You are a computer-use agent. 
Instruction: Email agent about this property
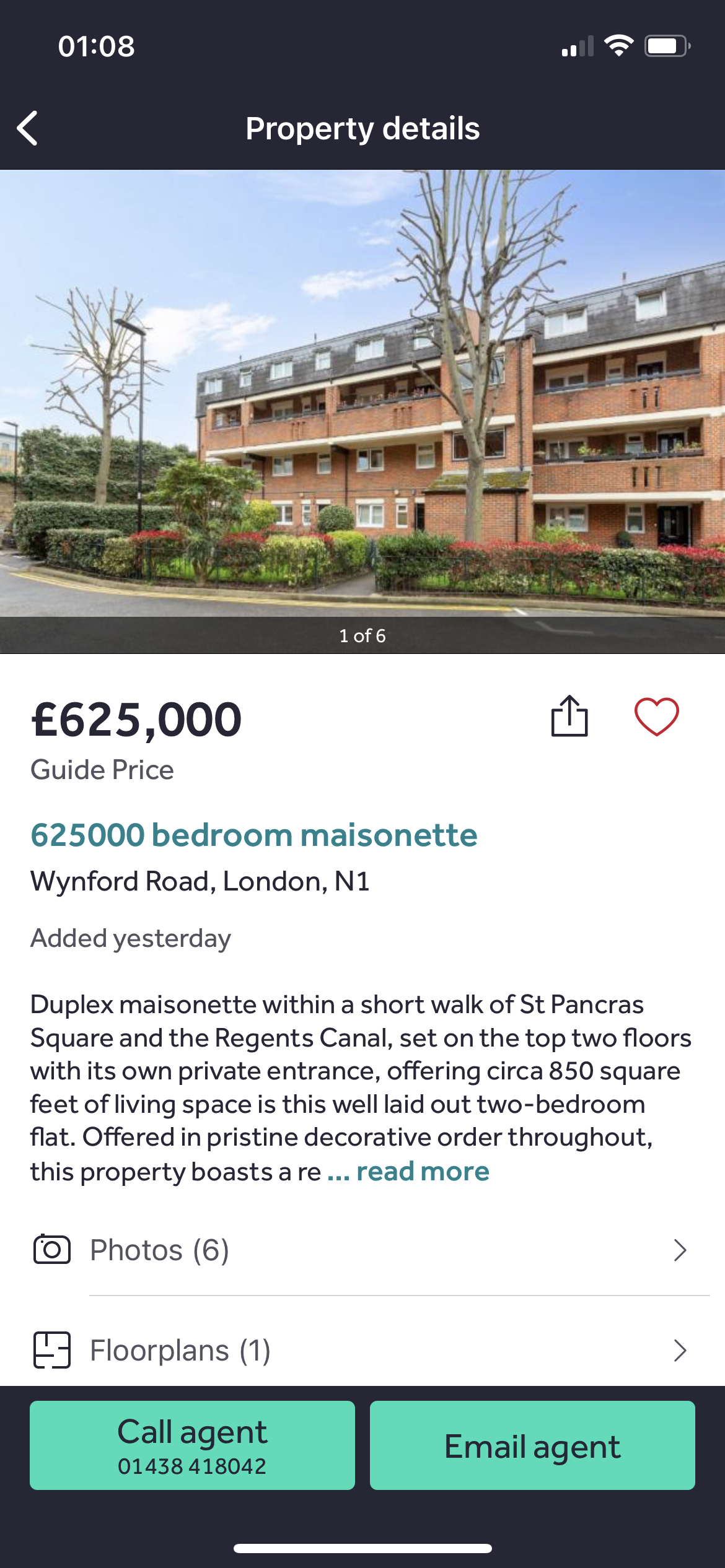(x=532, y=1445)
